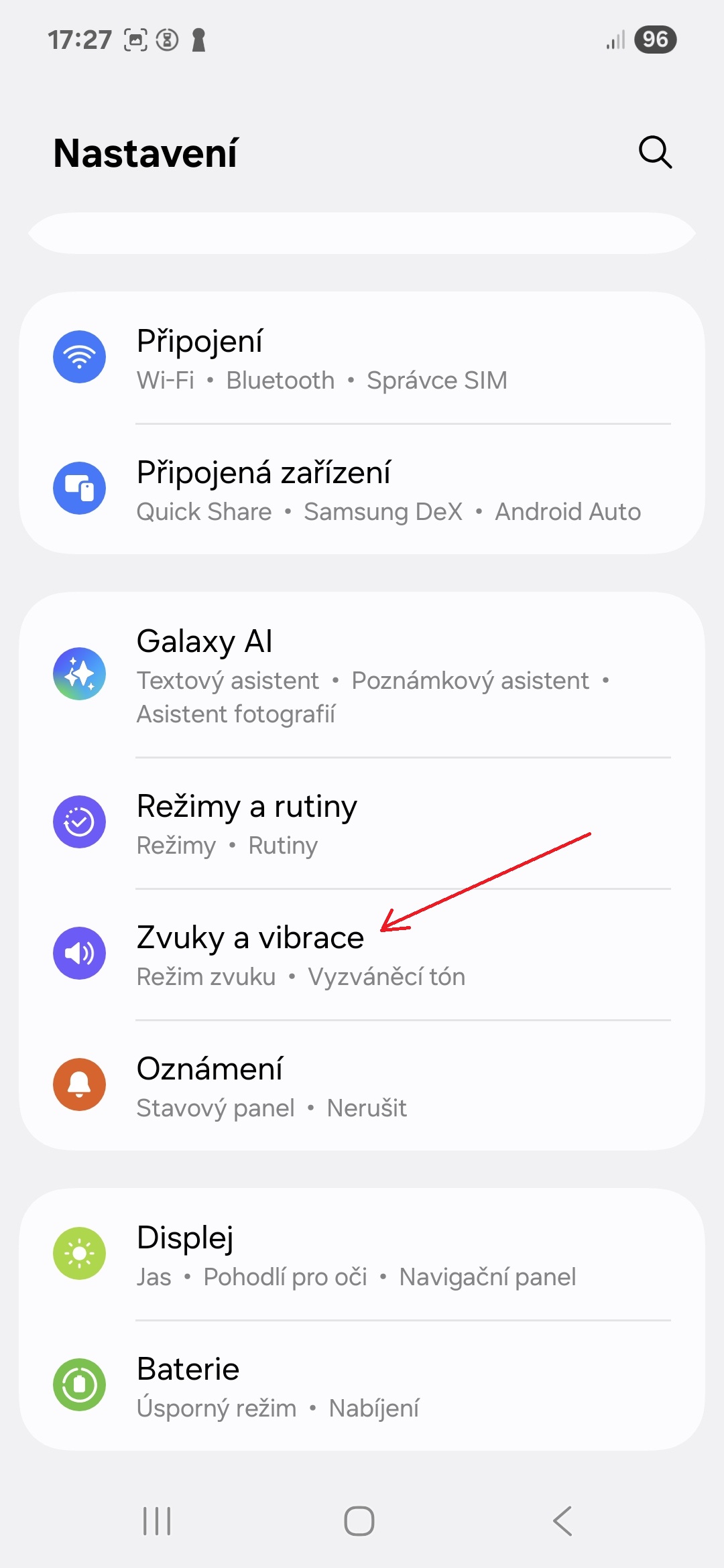Viewport: 724px width, 1568px height.
Task: Open Galaxy AI settings
Action: [362, 675]
